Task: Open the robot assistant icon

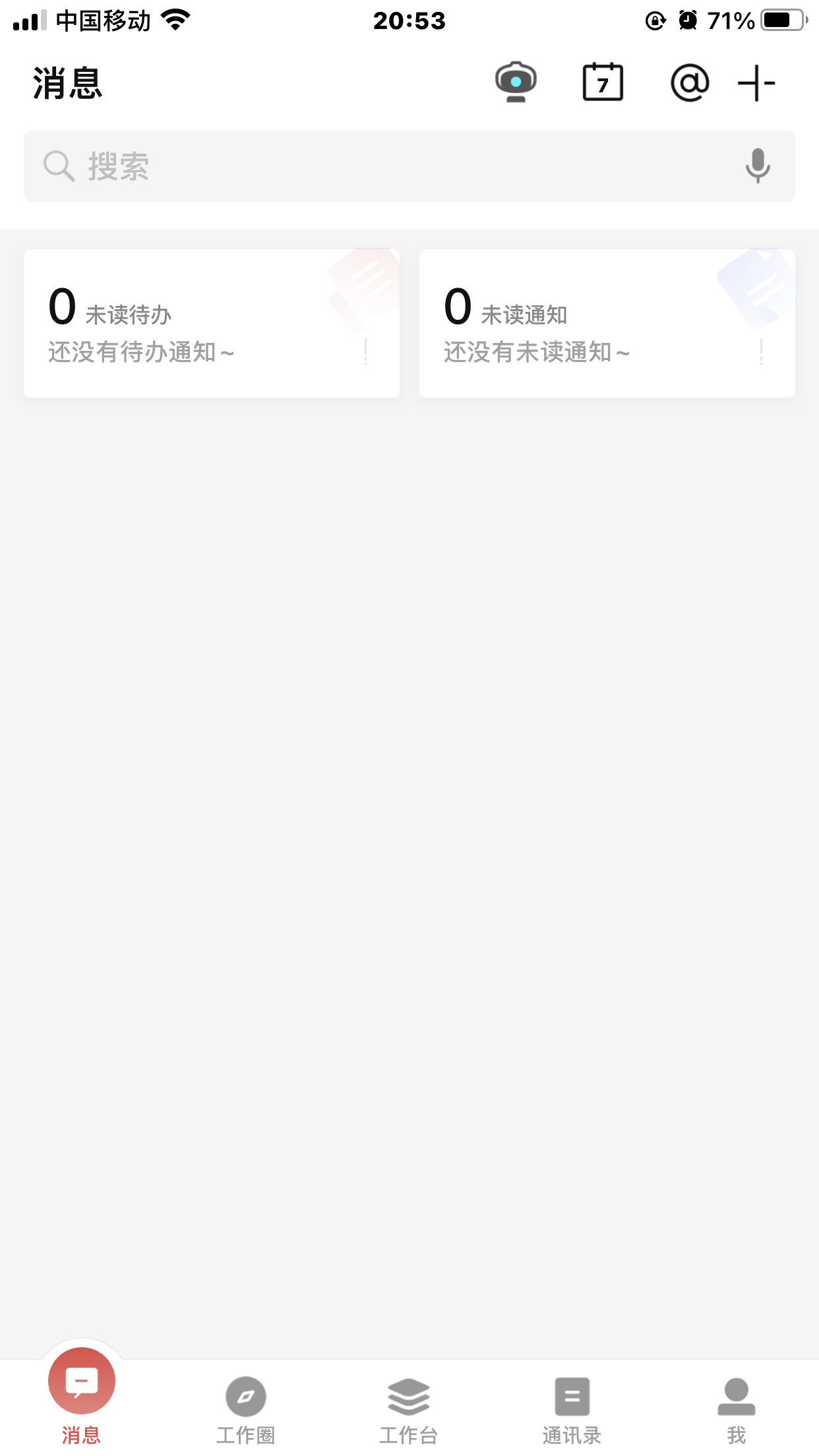Action: pyautogui.click(x=516, y=82)
